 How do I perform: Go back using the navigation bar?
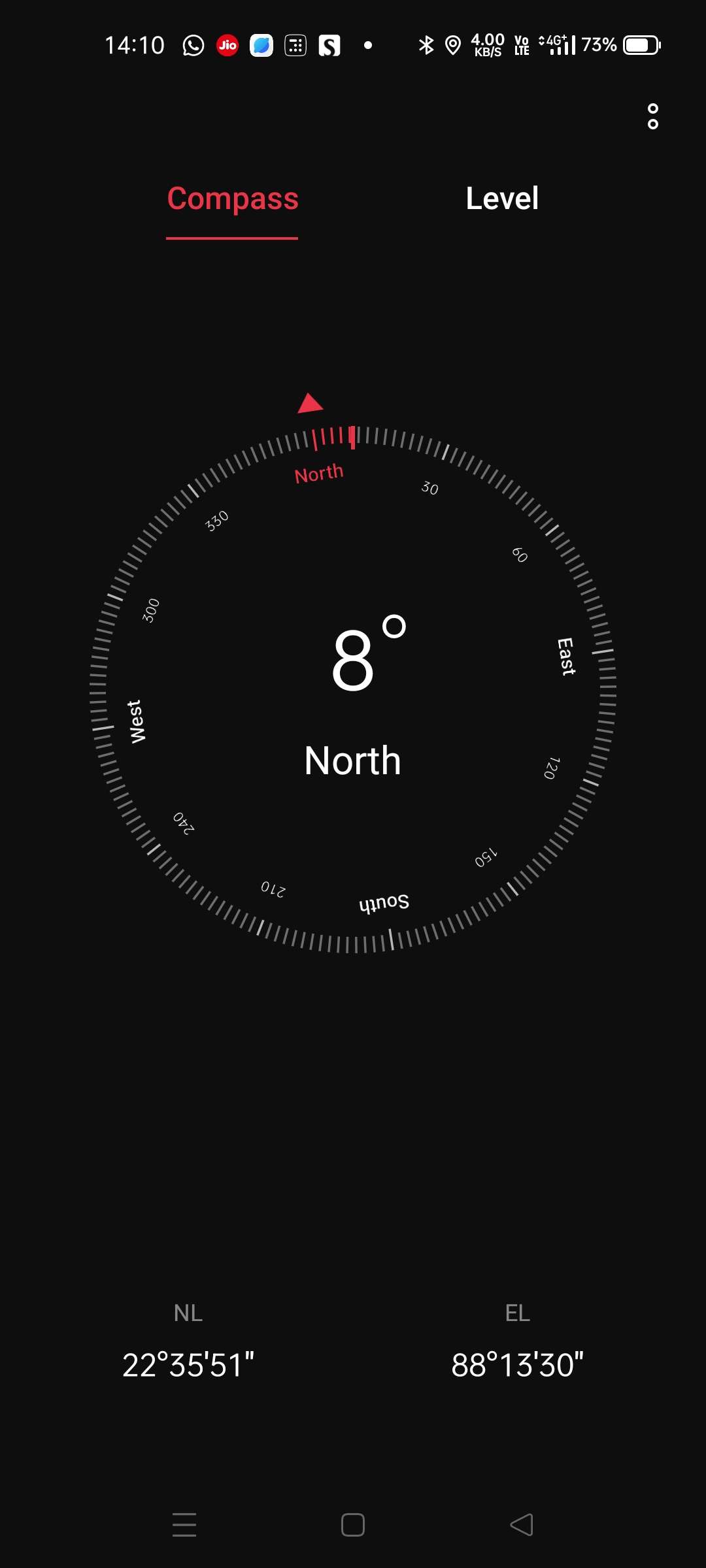pos(522,1525)
